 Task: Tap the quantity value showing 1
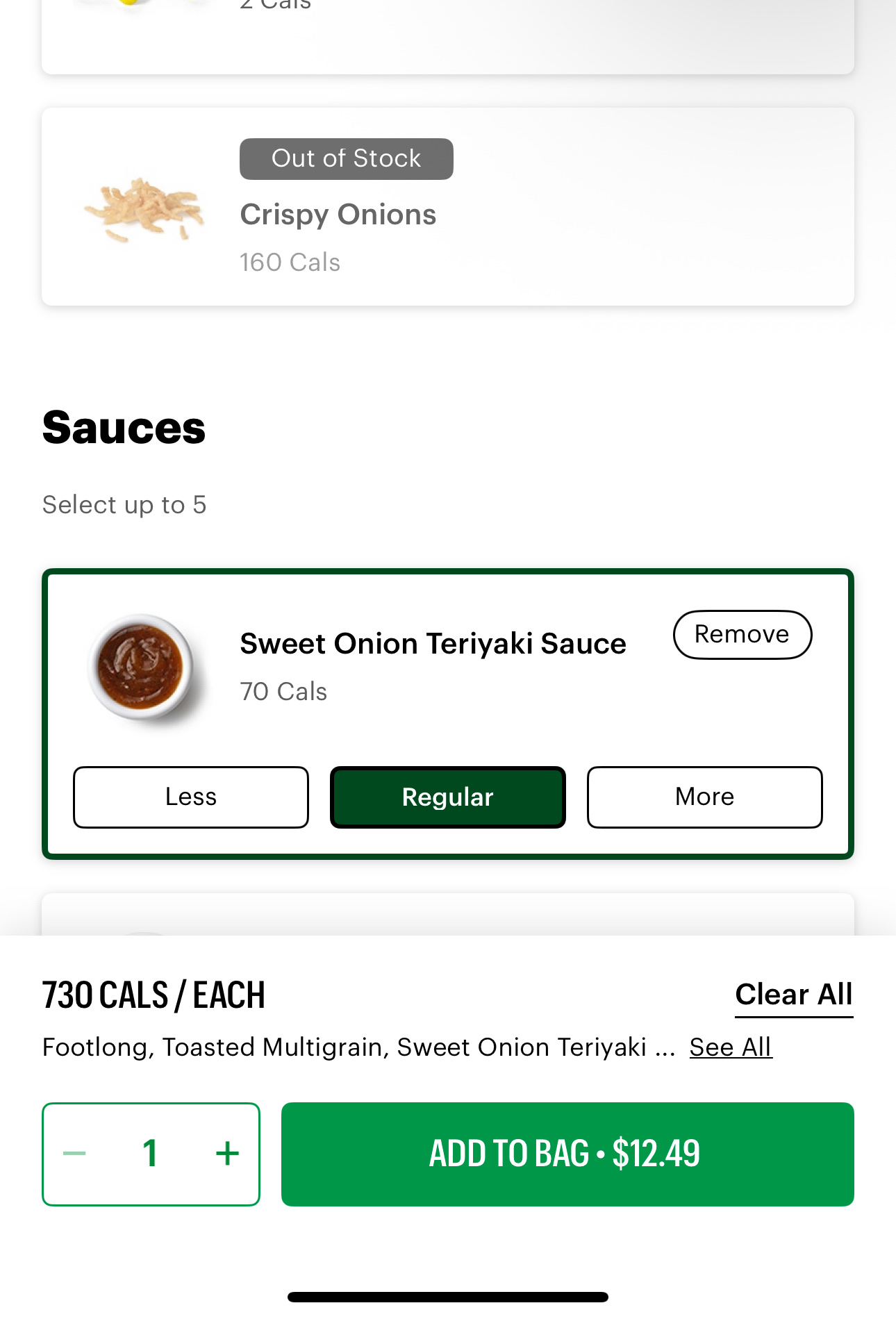[x=151, y=1153]
